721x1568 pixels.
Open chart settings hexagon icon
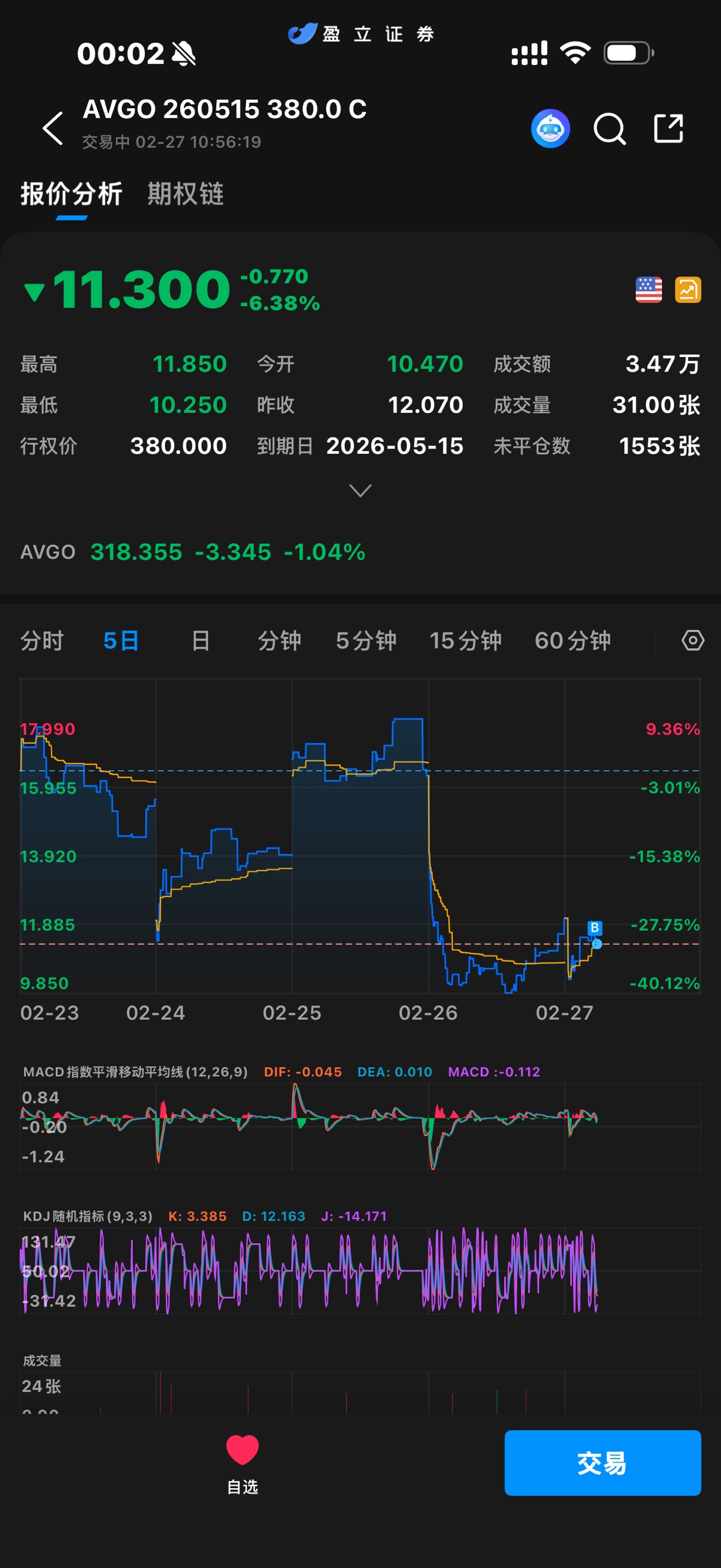pos(692,640)
